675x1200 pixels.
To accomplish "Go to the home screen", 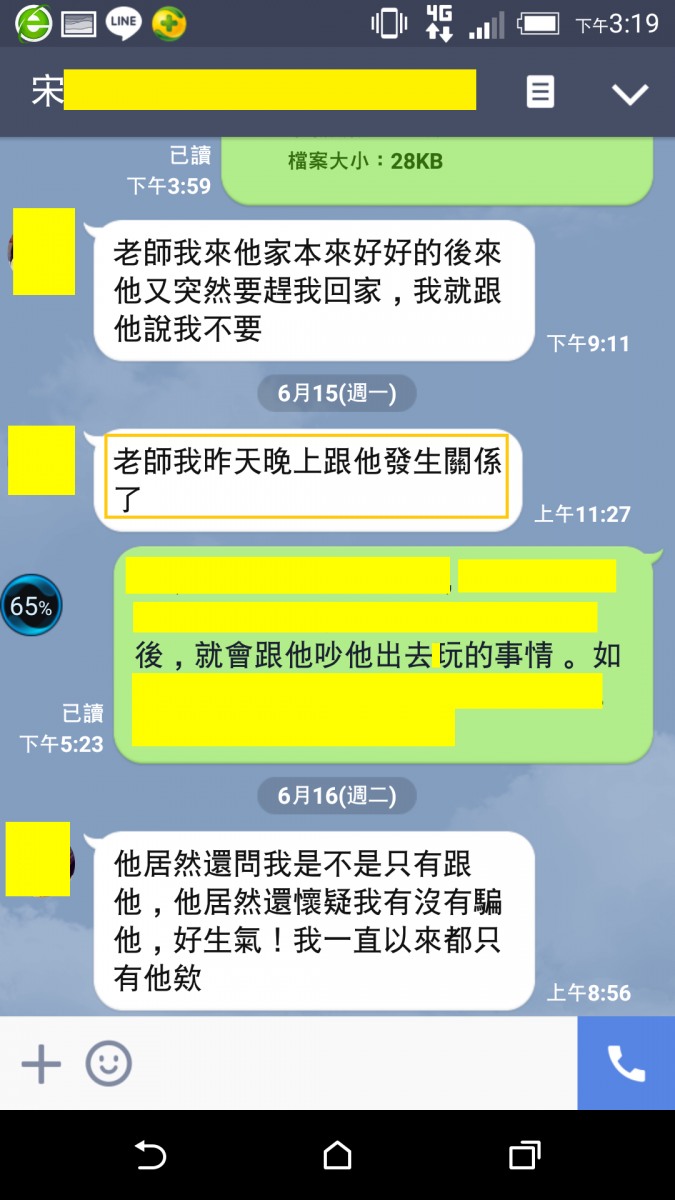I will [x=337, y=1156].
